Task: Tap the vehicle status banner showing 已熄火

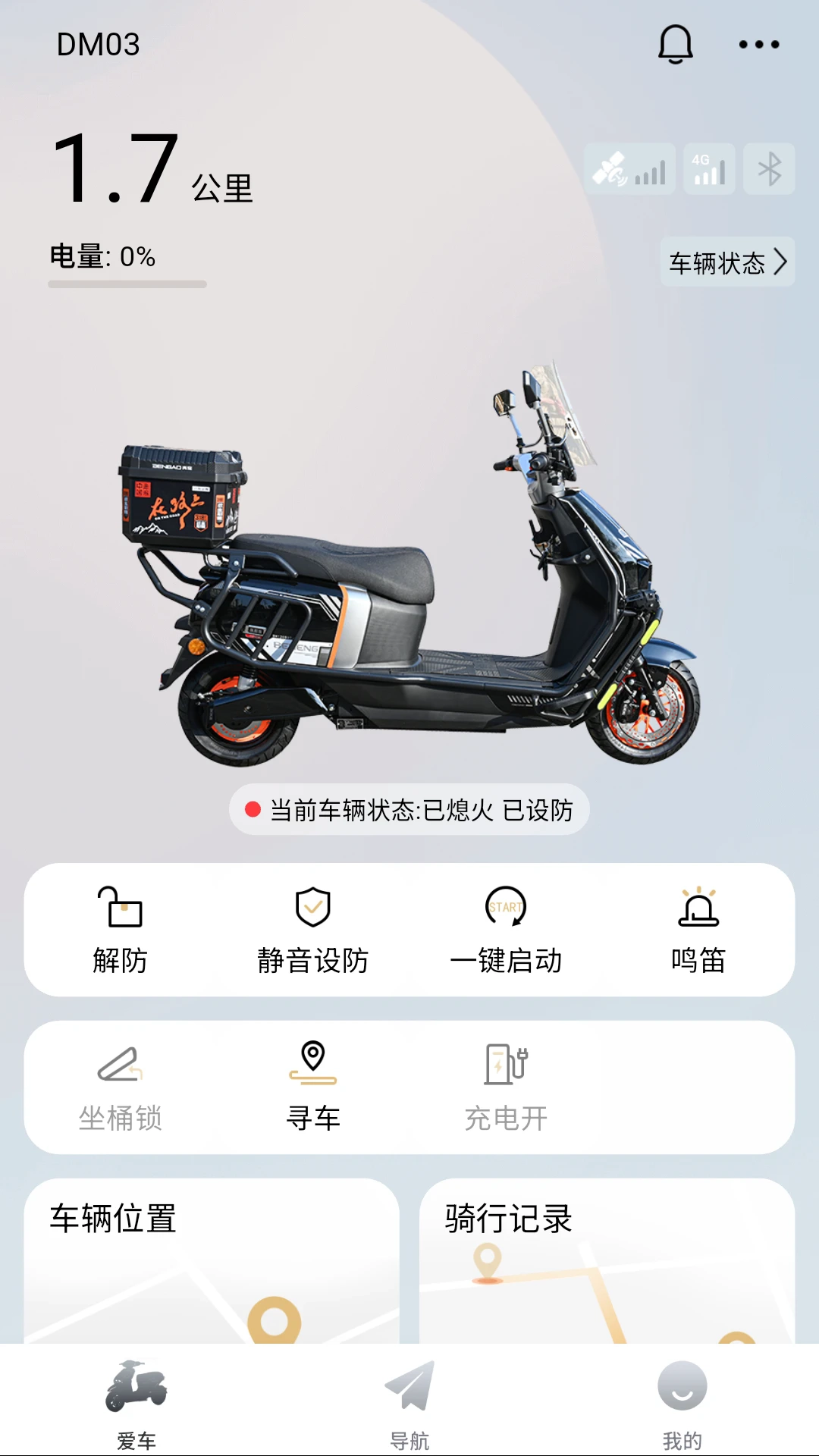Action: click(409, 809)
